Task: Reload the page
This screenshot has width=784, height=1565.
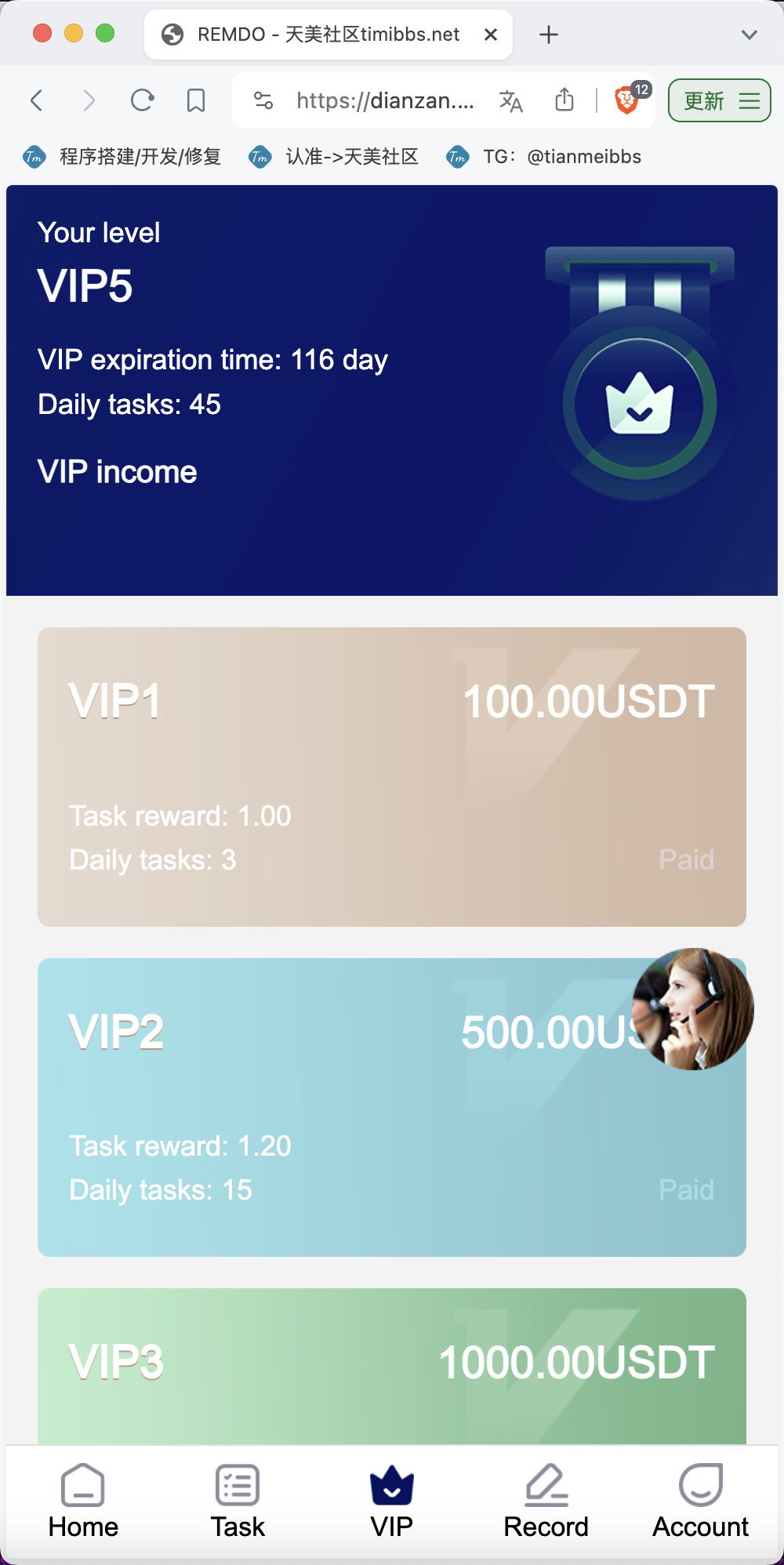Action: pos(142,100)
